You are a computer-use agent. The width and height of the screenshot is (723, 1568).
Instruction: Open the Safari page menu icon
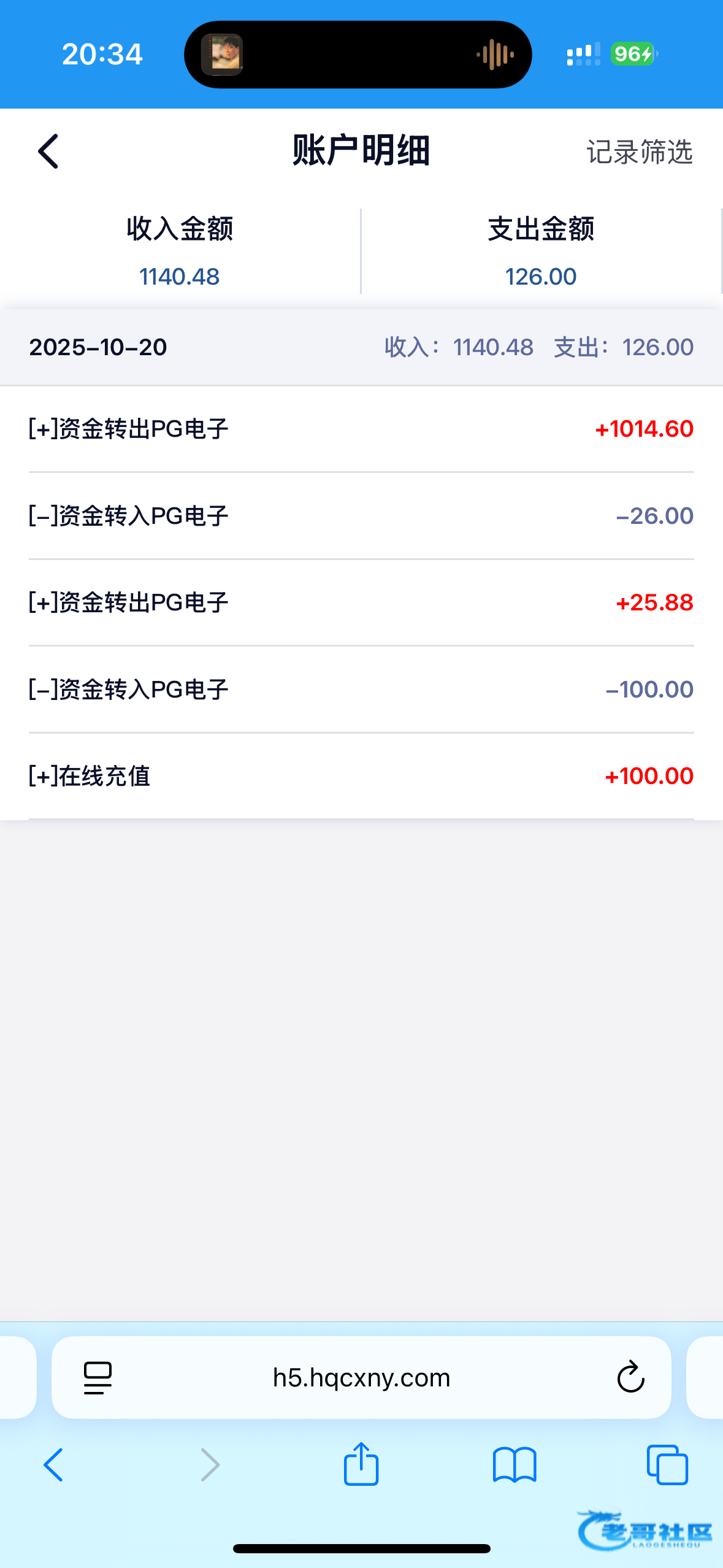click(x=98, y=1378)
